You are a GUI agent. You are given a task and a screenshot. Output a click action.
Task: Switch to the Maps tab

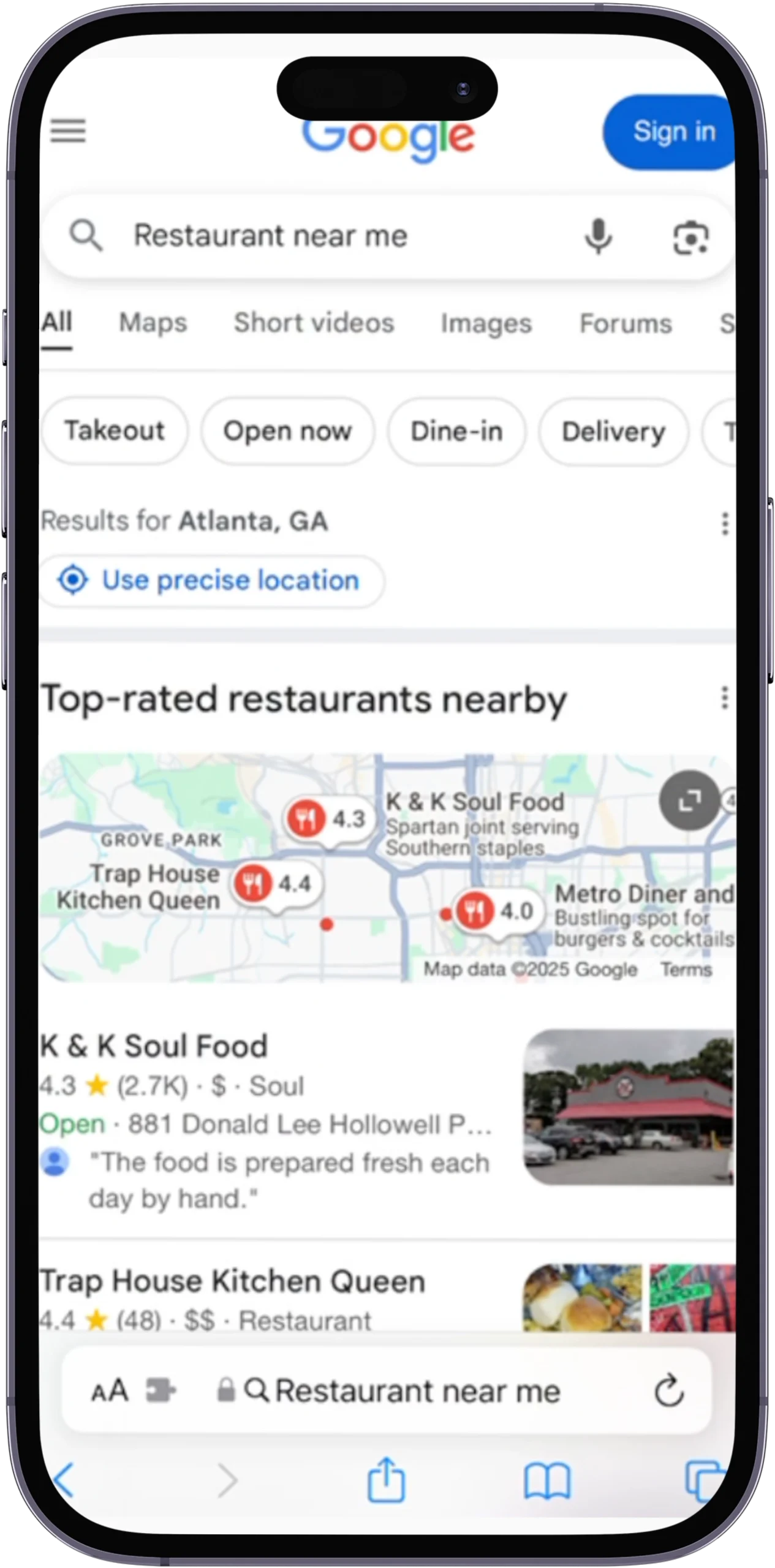153,323
